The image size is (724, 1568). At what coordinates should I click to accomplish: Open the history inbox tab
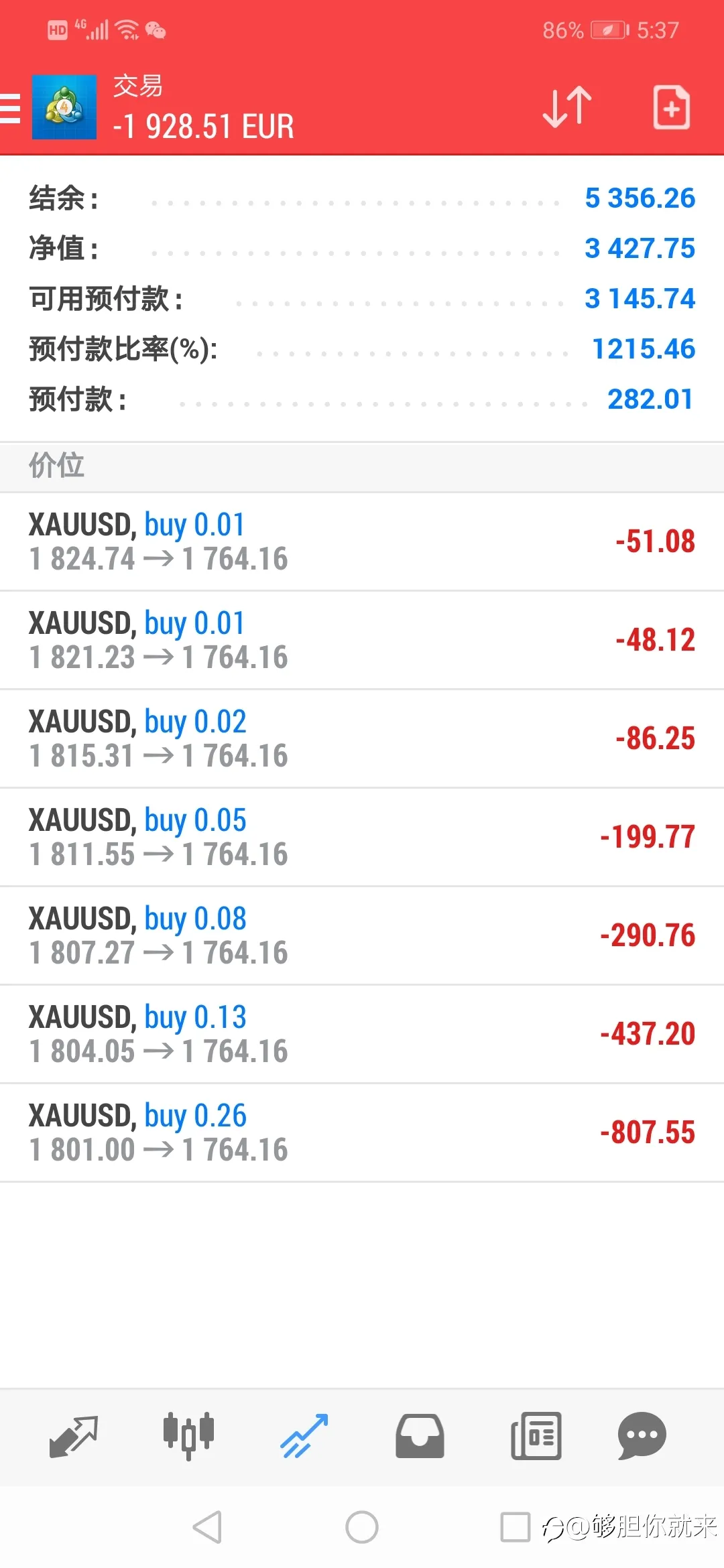[420, 1436]
